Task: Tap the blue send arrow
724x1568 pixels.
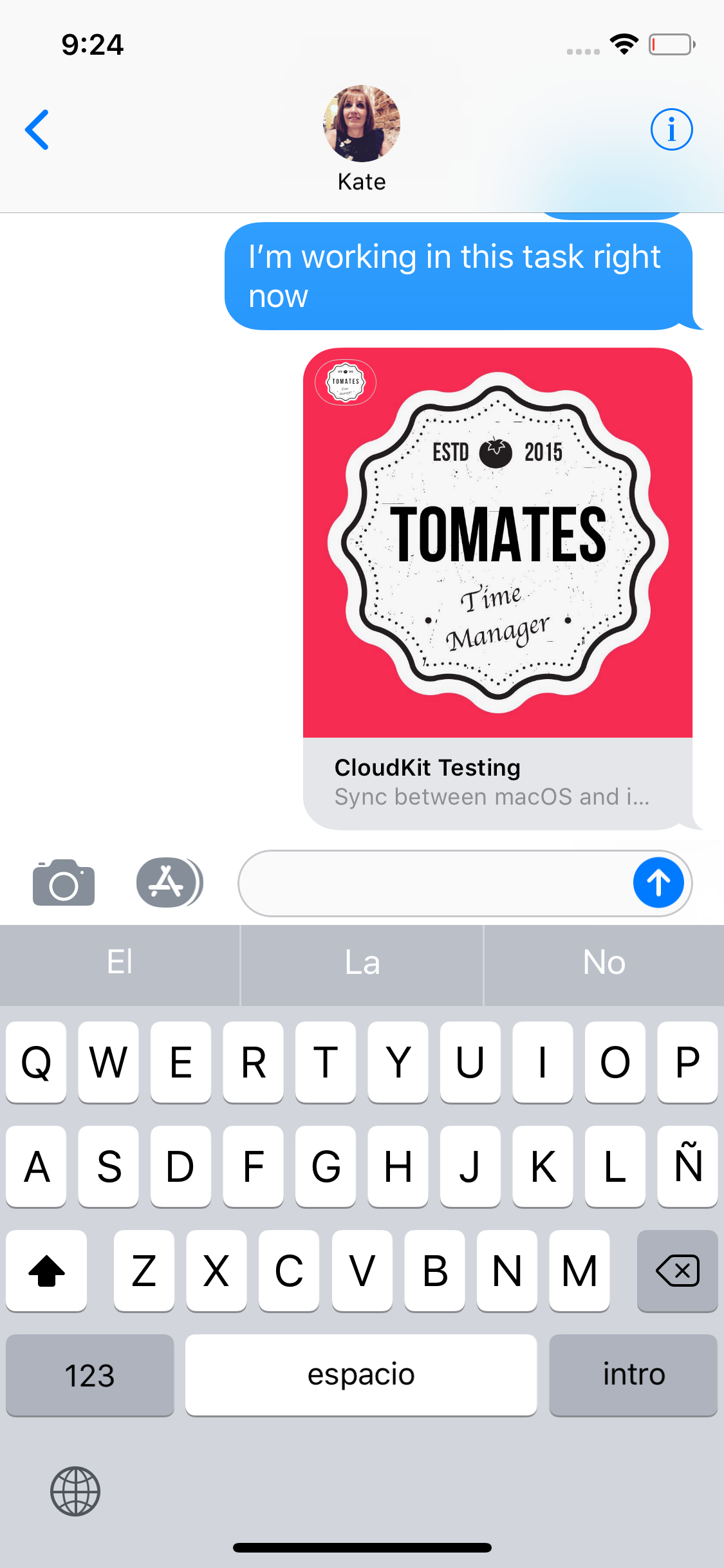Action: pos(658,882)
